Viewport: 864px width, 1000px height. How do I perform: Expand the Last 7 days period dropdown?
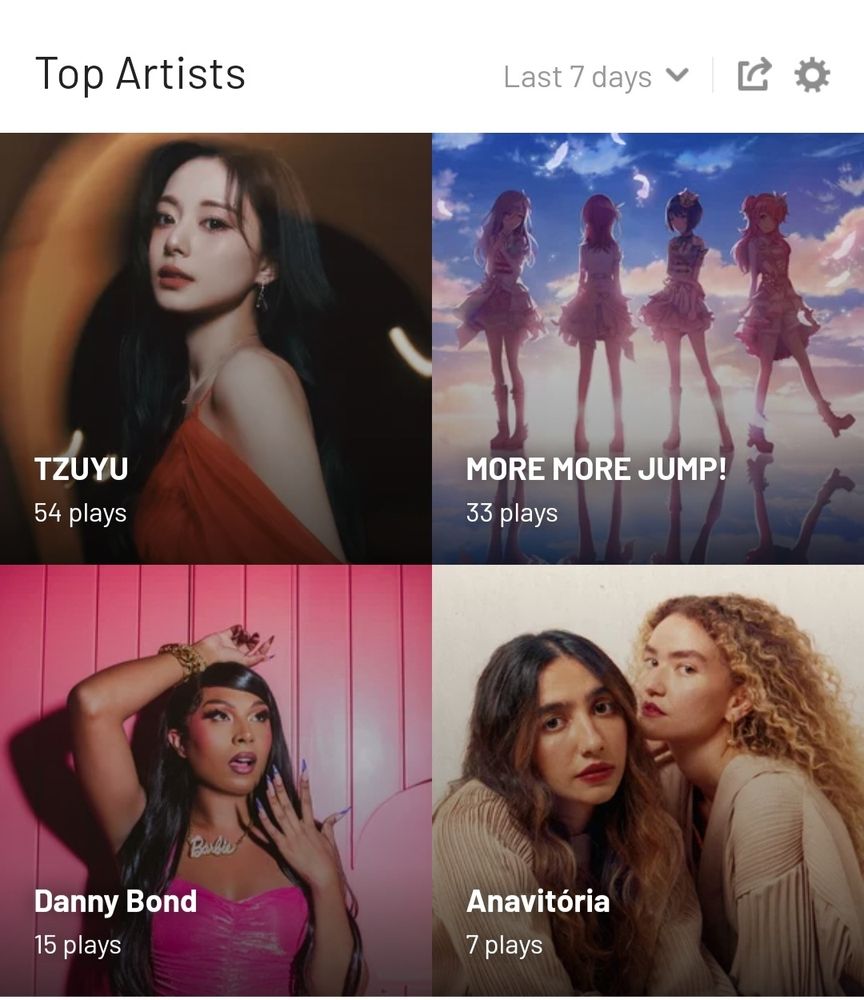tap(596, 77)
